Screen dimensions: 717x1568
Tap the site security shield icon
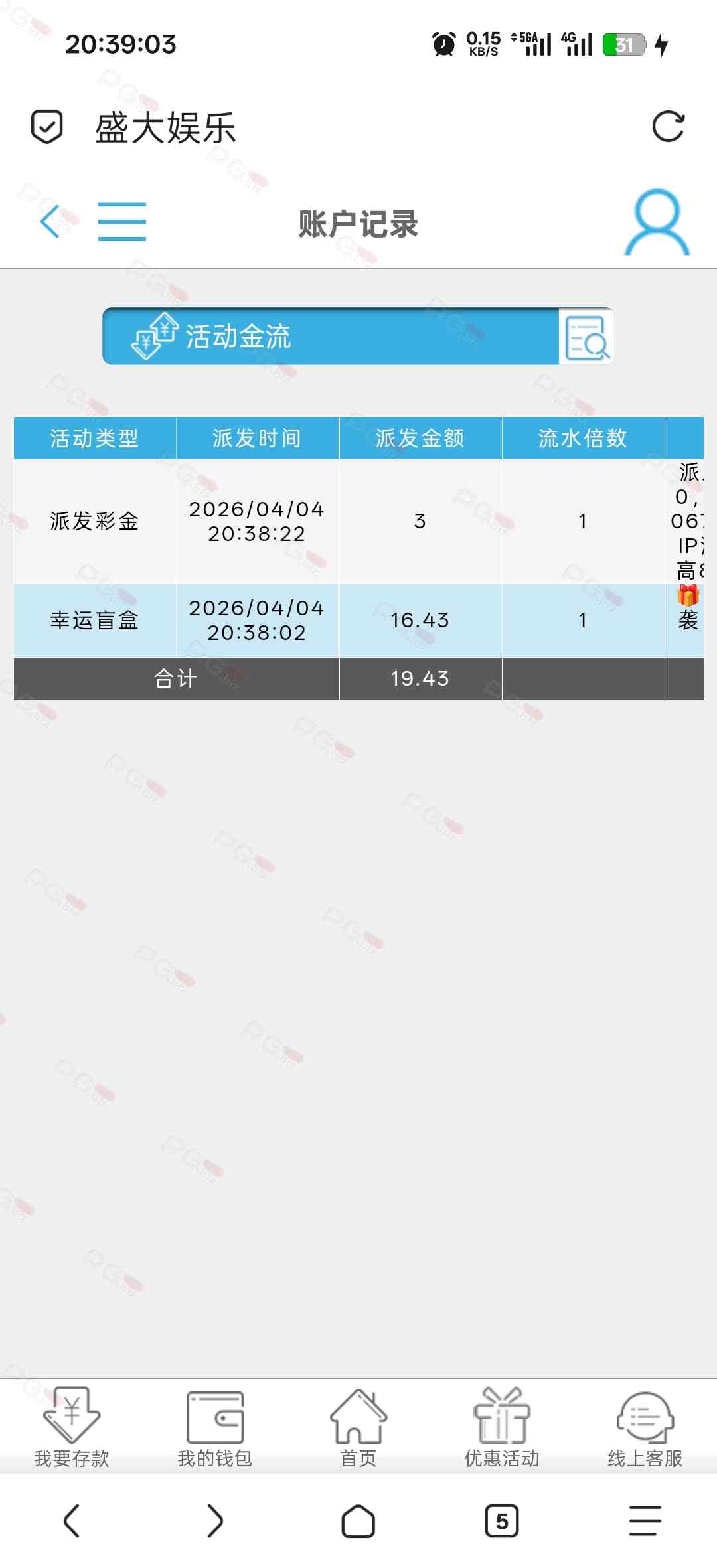point(47,127)
